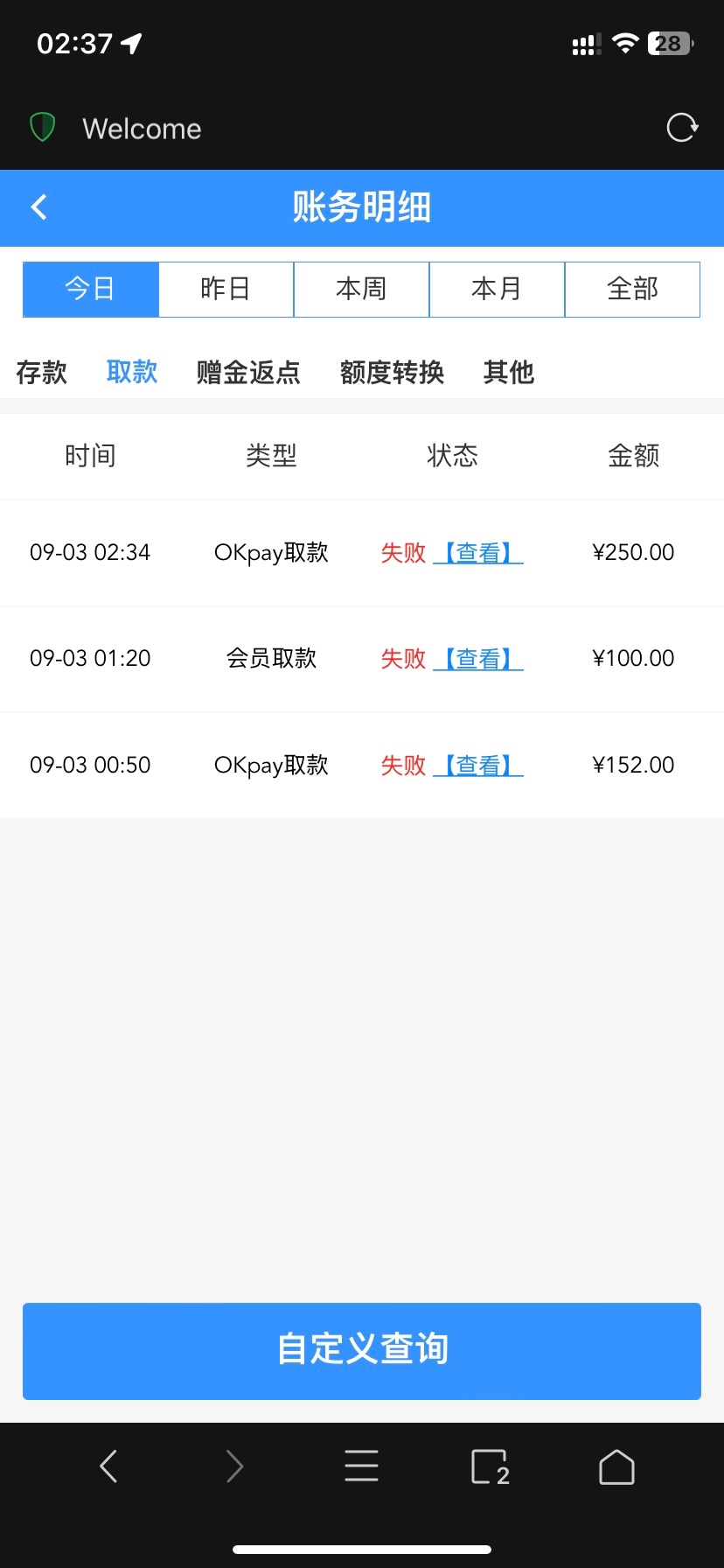Image resolution: width=724 pixels, height=1568 pixels.
Task: Show records for 本周
Action: 361,289
